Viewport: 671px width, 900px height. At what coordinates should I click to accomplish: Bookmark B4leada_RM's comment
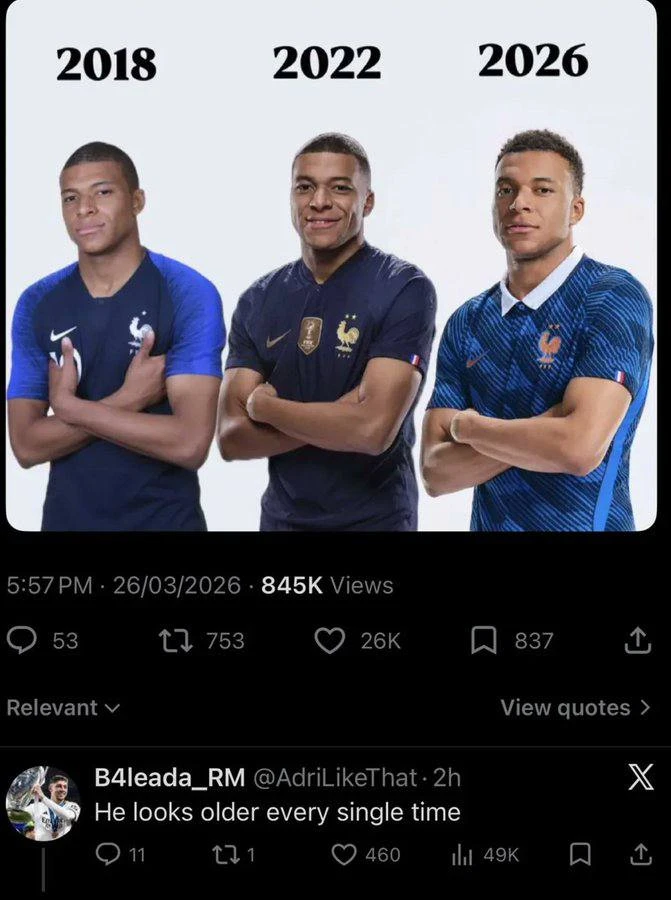click(579, 854)
